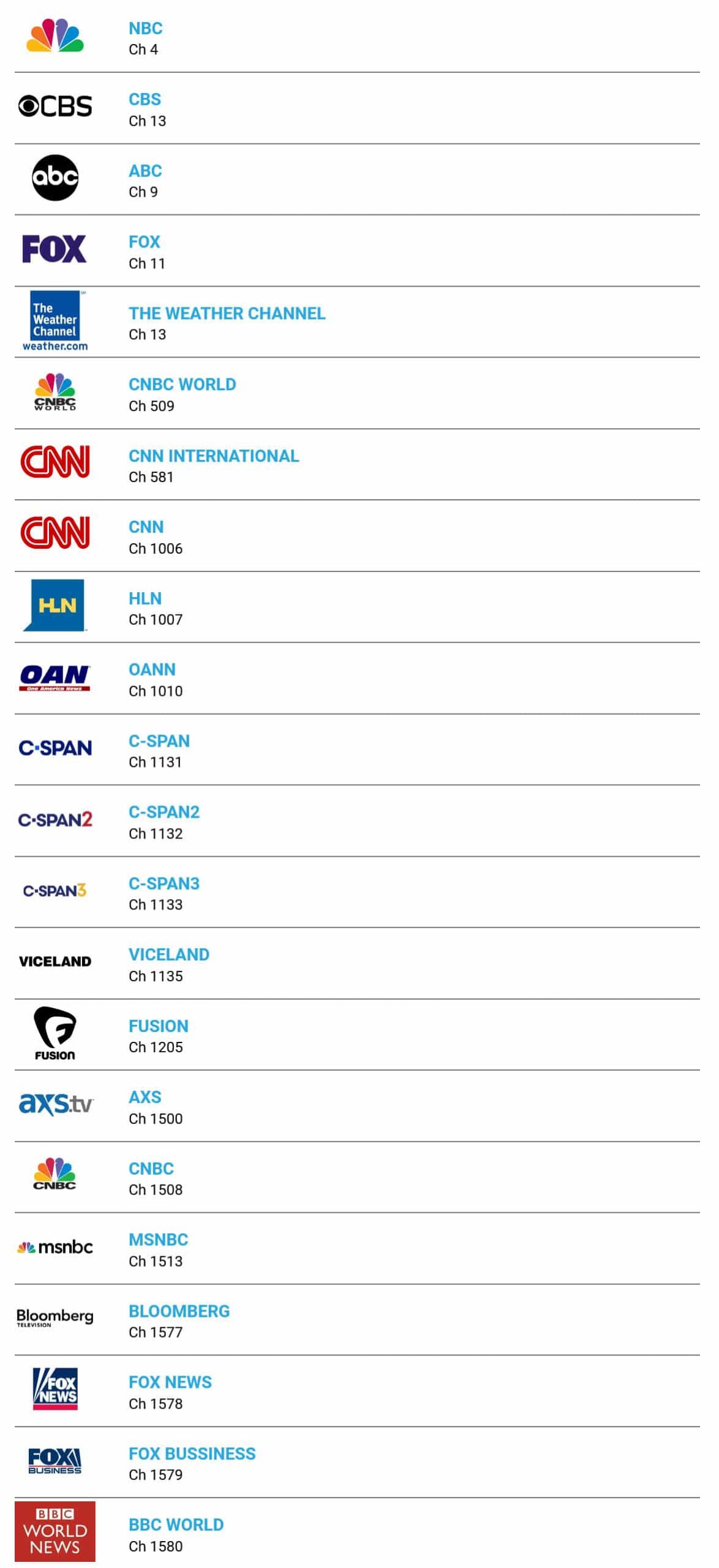This screenshot has height=1568, width=719.
Task: Select OANN on channel 1010
Action: (357, 678)
